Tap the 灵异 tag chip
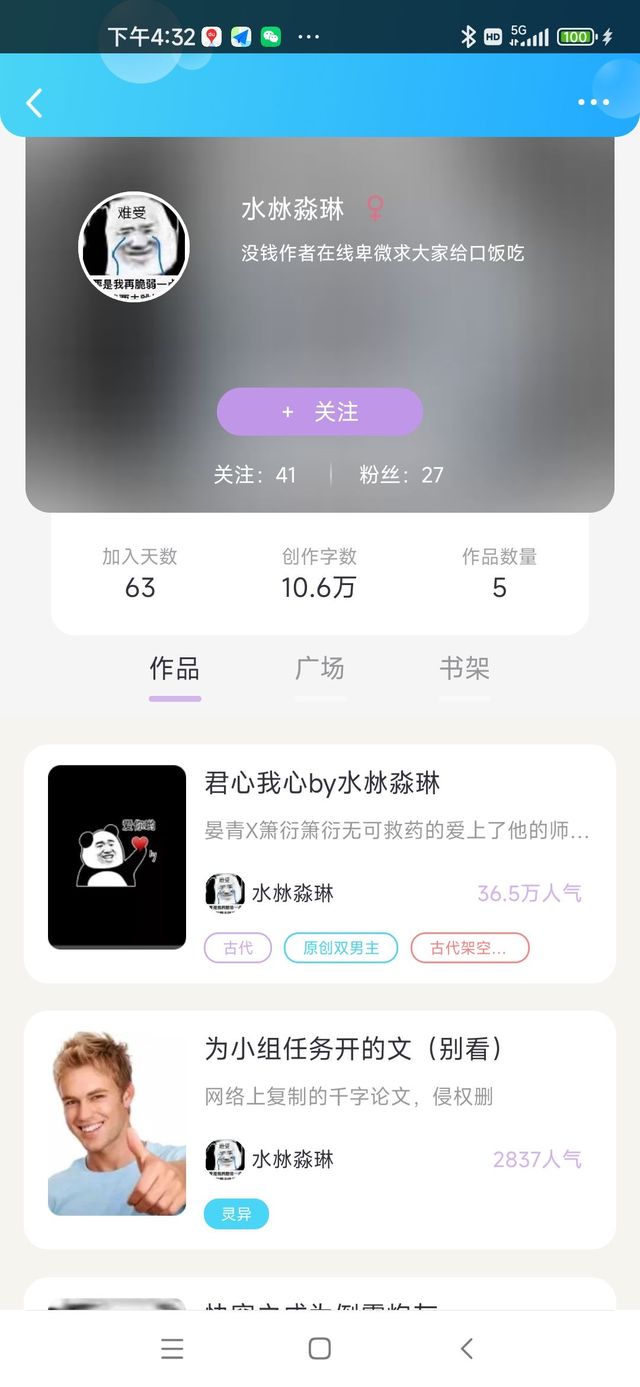The height and width of the screenshot is (1387, 640). 237,1214
